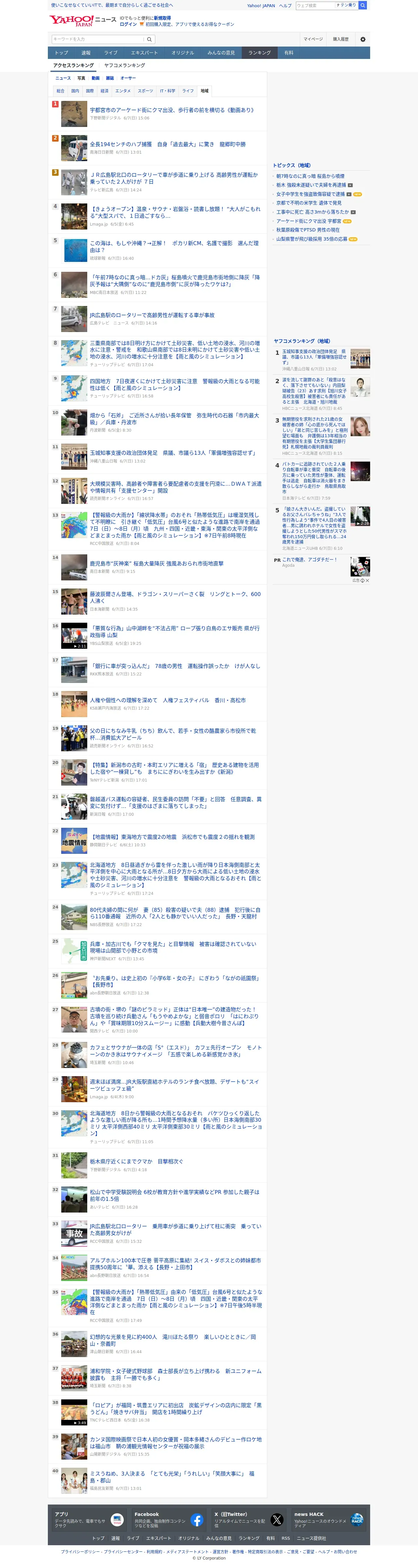418x1568 pixels.
Task: Tap the magnifier button beside the keyword field
Action: coord(149,39)
